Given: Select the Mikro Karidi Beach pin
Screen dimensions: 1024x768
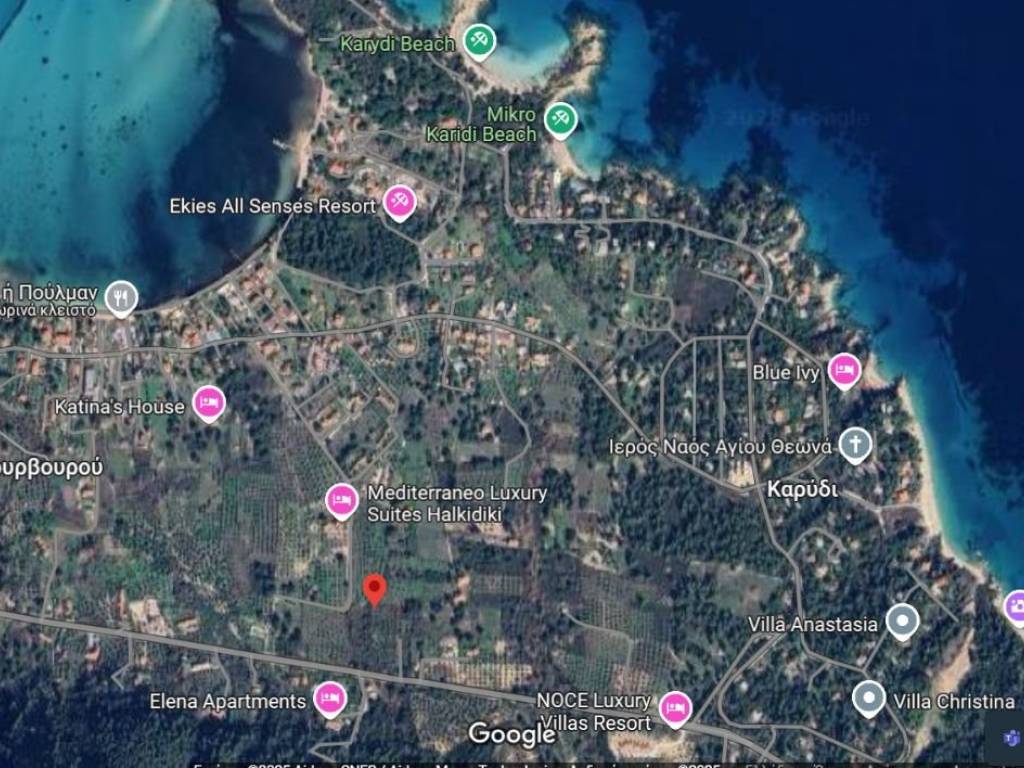Looking at the screenshot, I should point(560,119).
